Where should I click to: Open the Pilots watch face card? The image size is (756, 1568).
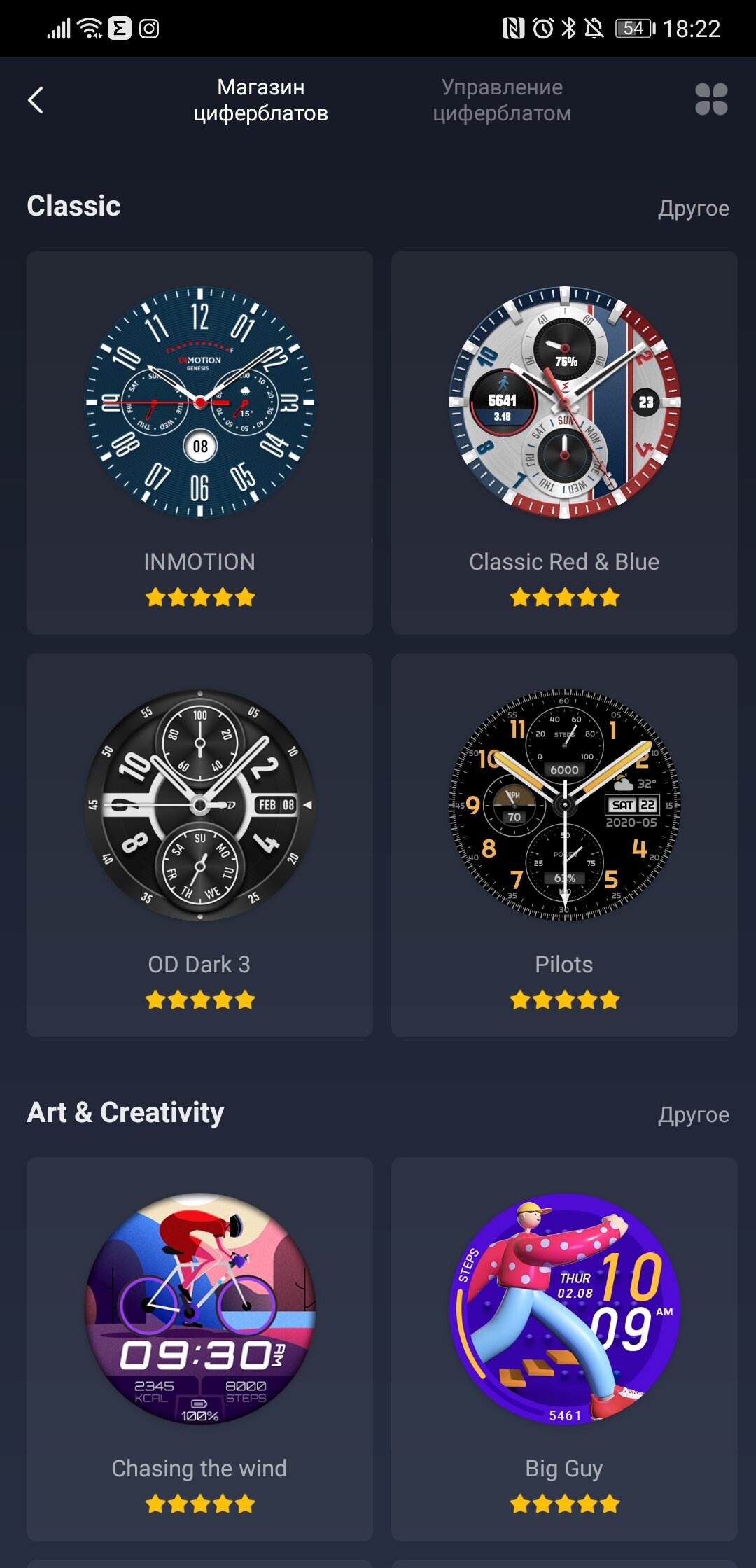pyautogui.click(x=564, y=845)
